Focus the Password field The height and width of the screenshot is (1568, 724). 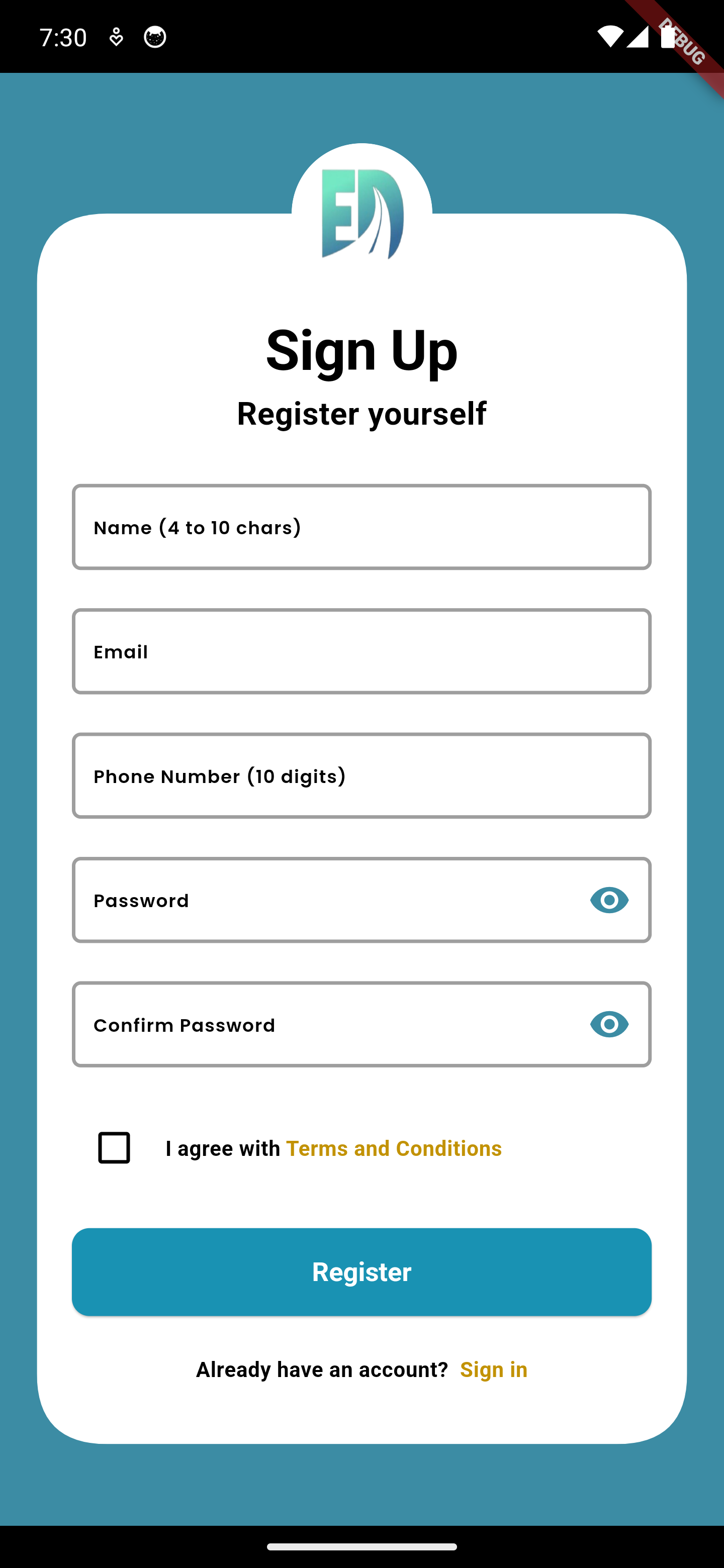pos(329,900)
